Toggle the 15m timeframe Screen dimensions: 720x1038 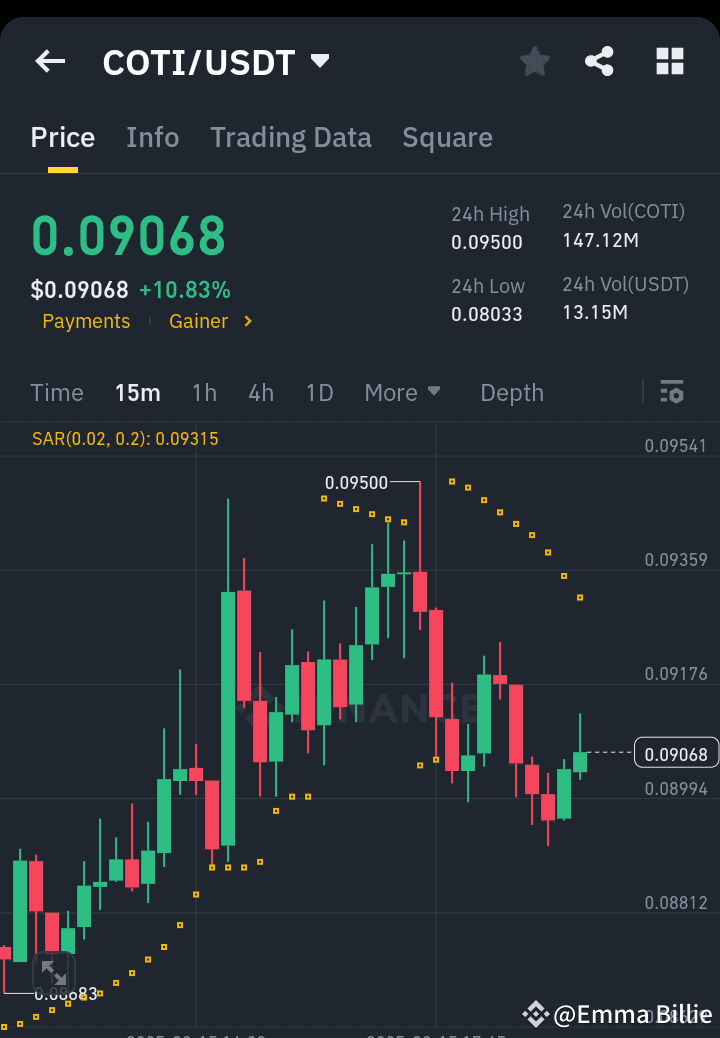(x=138, y=393)
